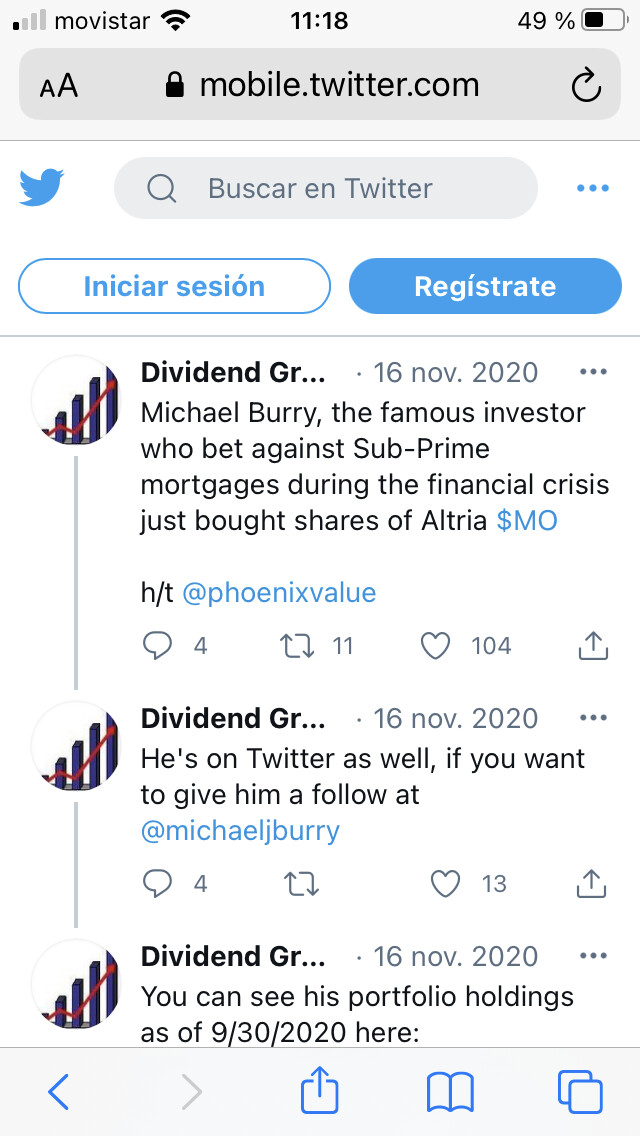Like the tweet with 13 likes
Screen dimensions: 640x1136
[x=443, y=884]
